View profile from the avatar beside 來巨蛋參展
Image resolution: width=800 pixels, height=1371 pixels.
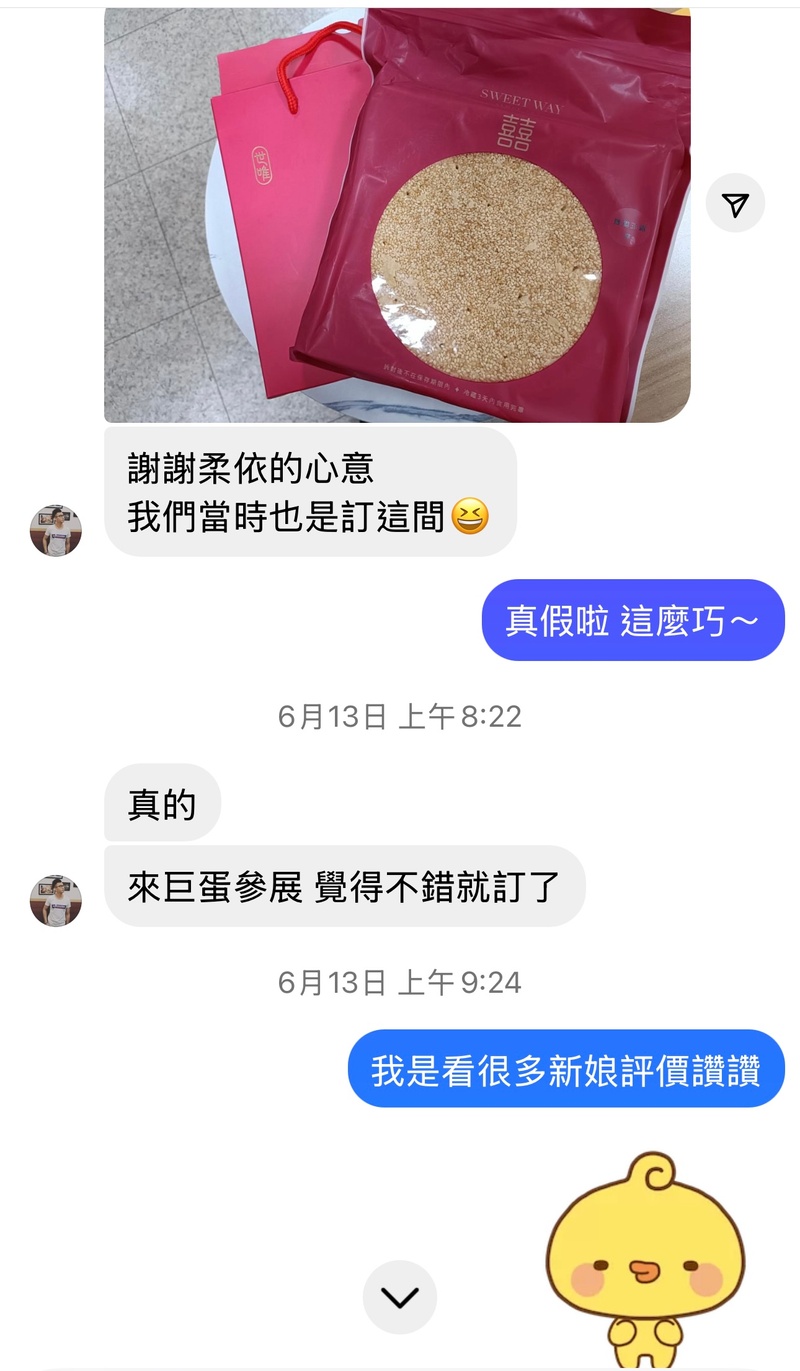56,900
